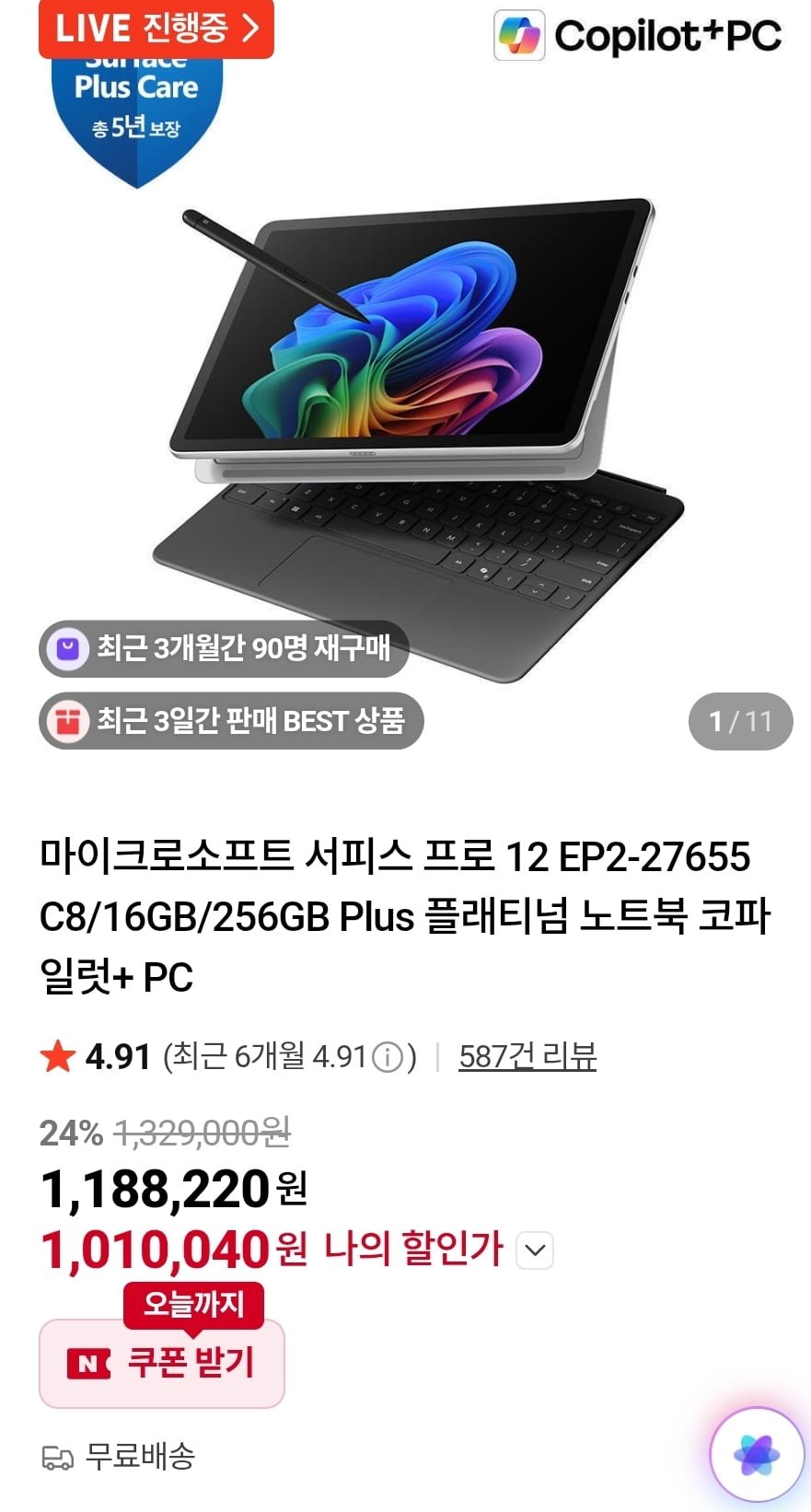Open the 587건 리뷰 link
This screenshot has width=811, height=1512.
pos(527,1055)
